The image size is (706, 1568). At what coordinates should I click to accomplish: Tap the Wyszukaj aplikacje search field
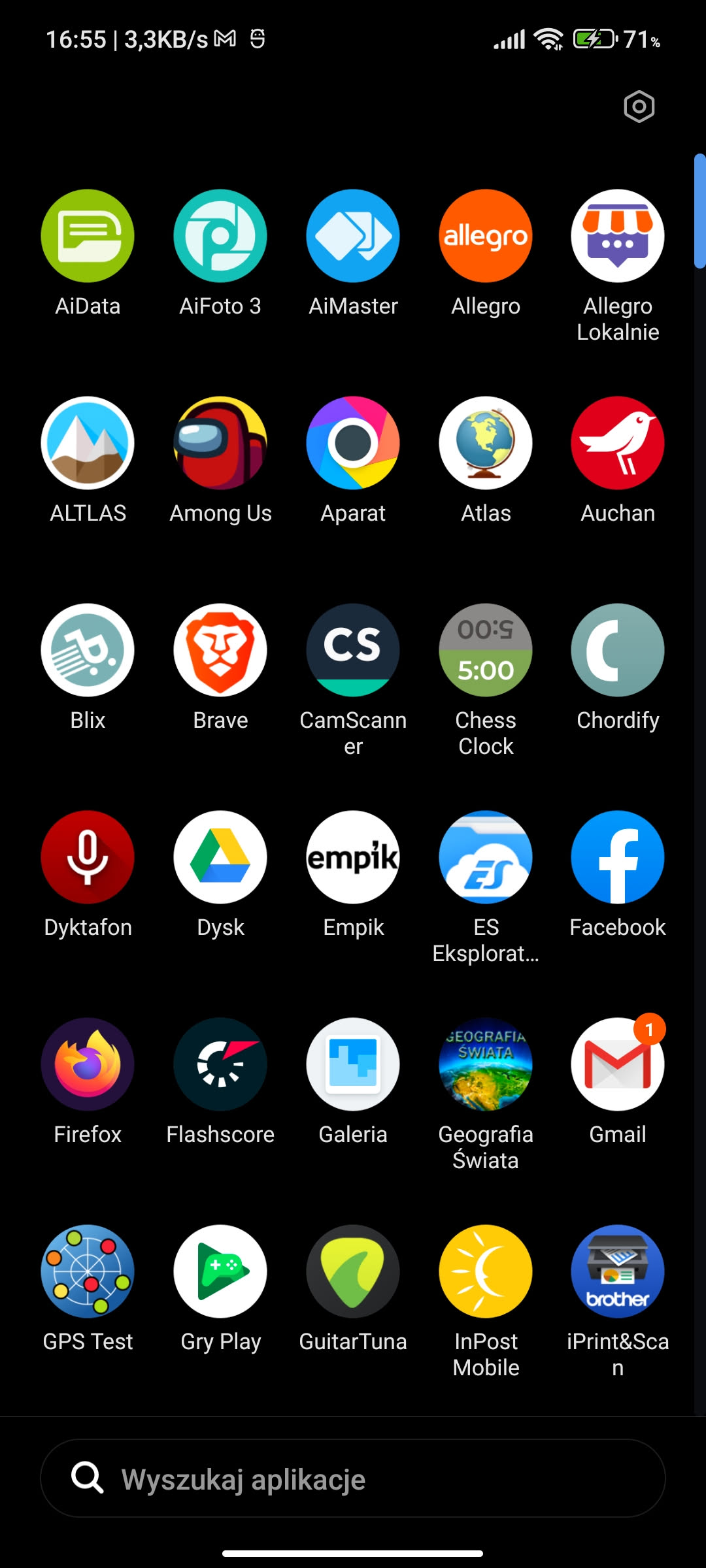[x=353, y=1478]
